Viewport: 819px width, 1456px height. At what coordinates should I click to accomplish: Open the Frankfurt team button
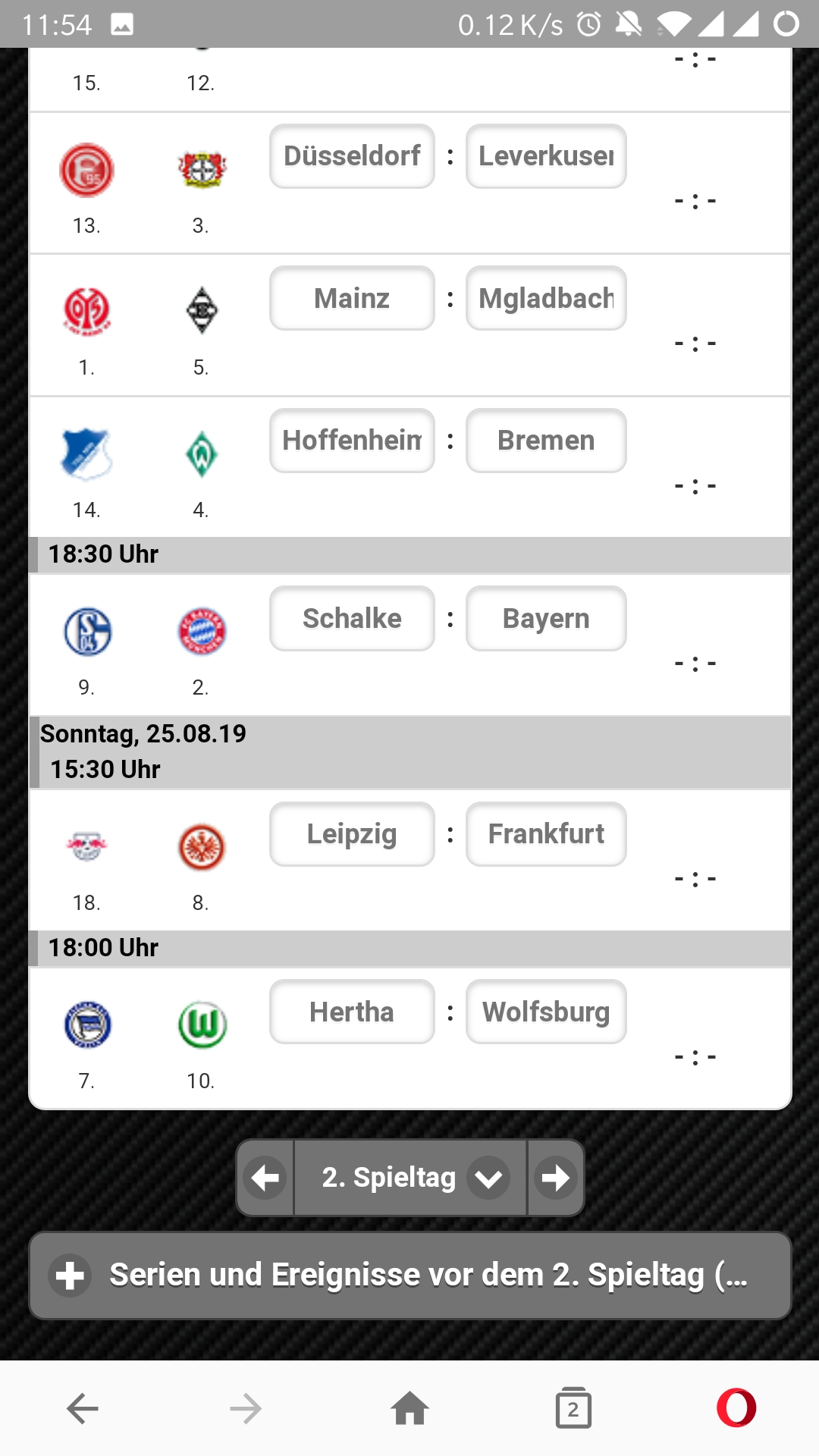[546, 834]
